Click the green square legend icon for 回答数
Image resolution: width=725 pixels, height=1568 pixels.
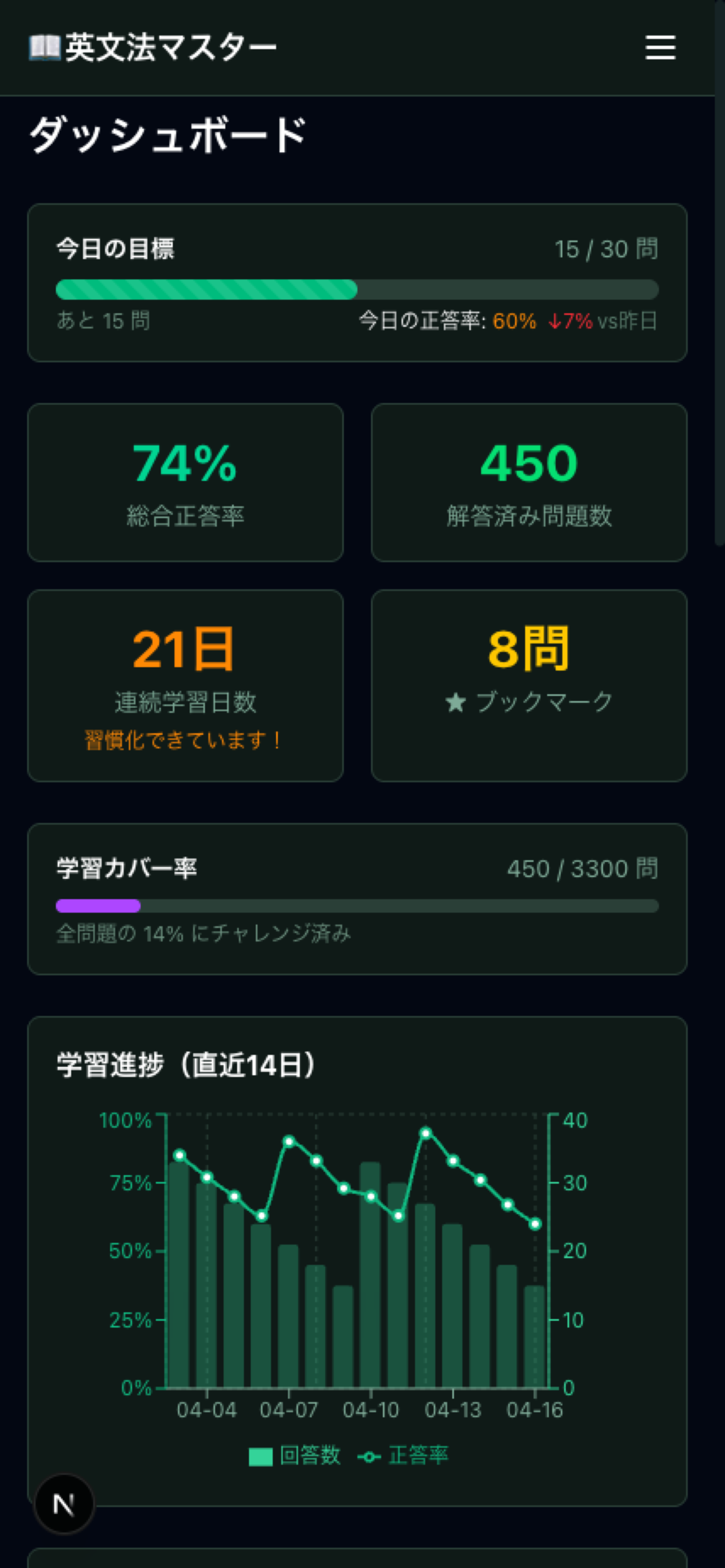pyautogui.click(x=262, y=1457)
